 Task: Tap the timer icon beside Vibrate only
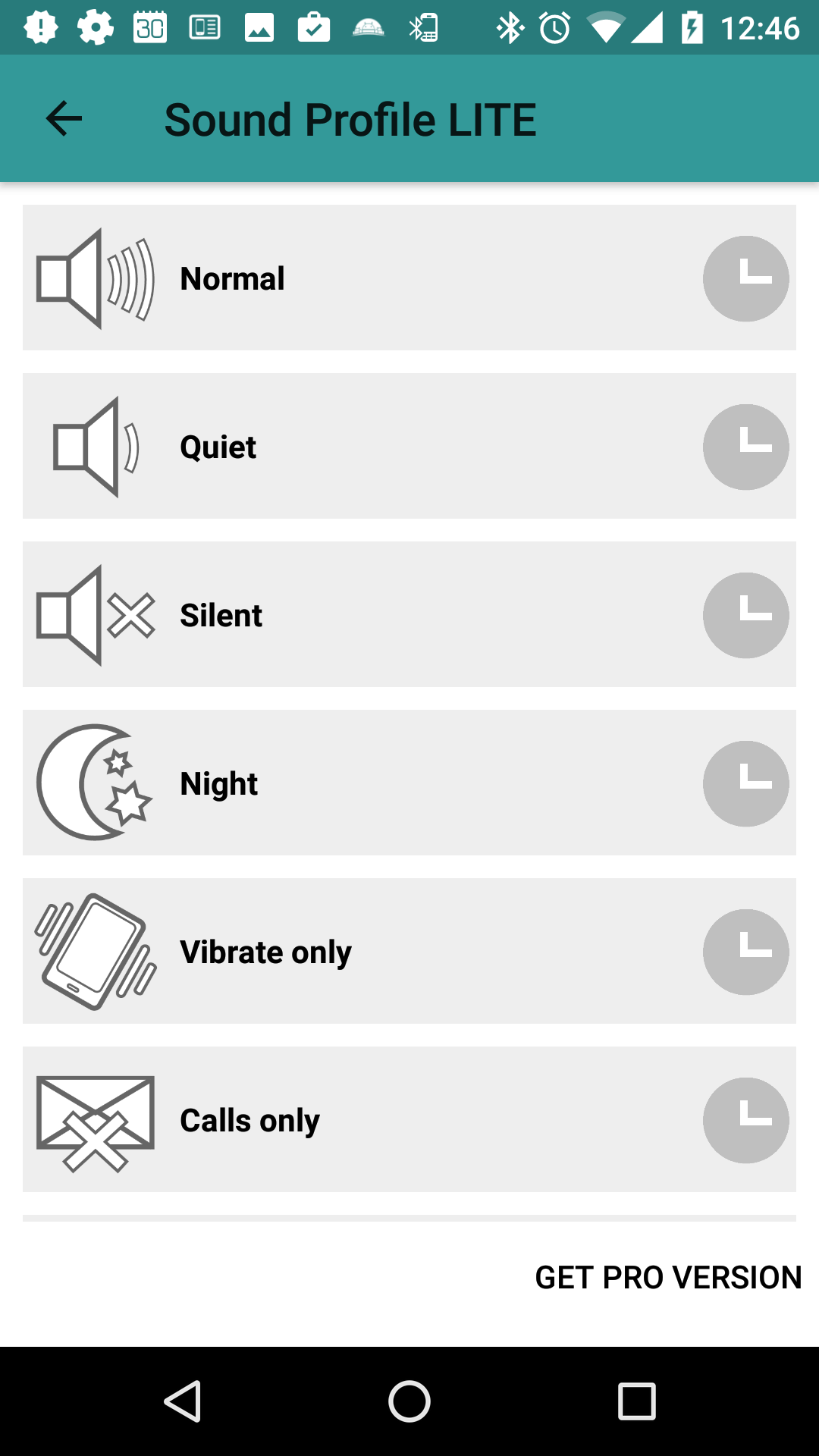(x=745, y=952)
